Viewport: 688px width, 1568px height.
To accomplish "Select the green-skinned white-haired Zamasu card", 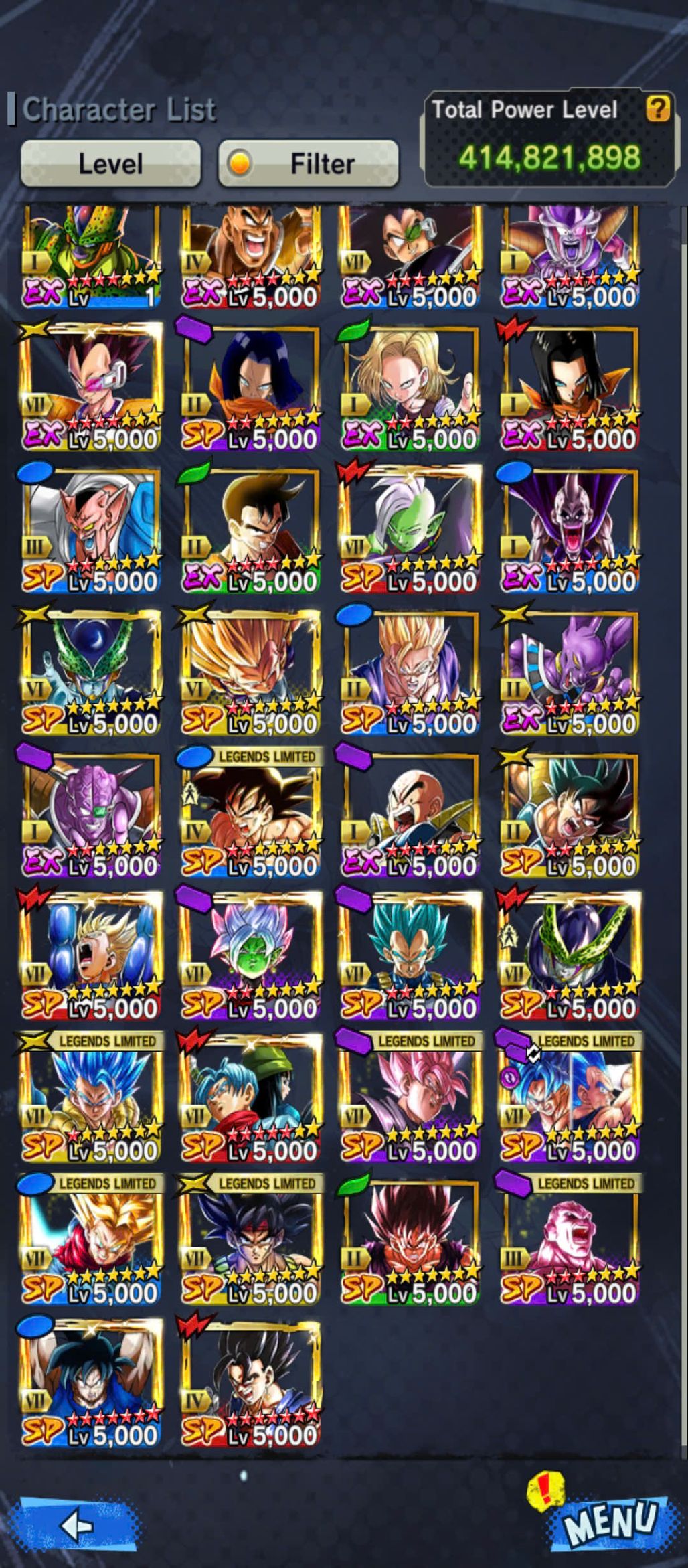I will click(x=410, y=530).
